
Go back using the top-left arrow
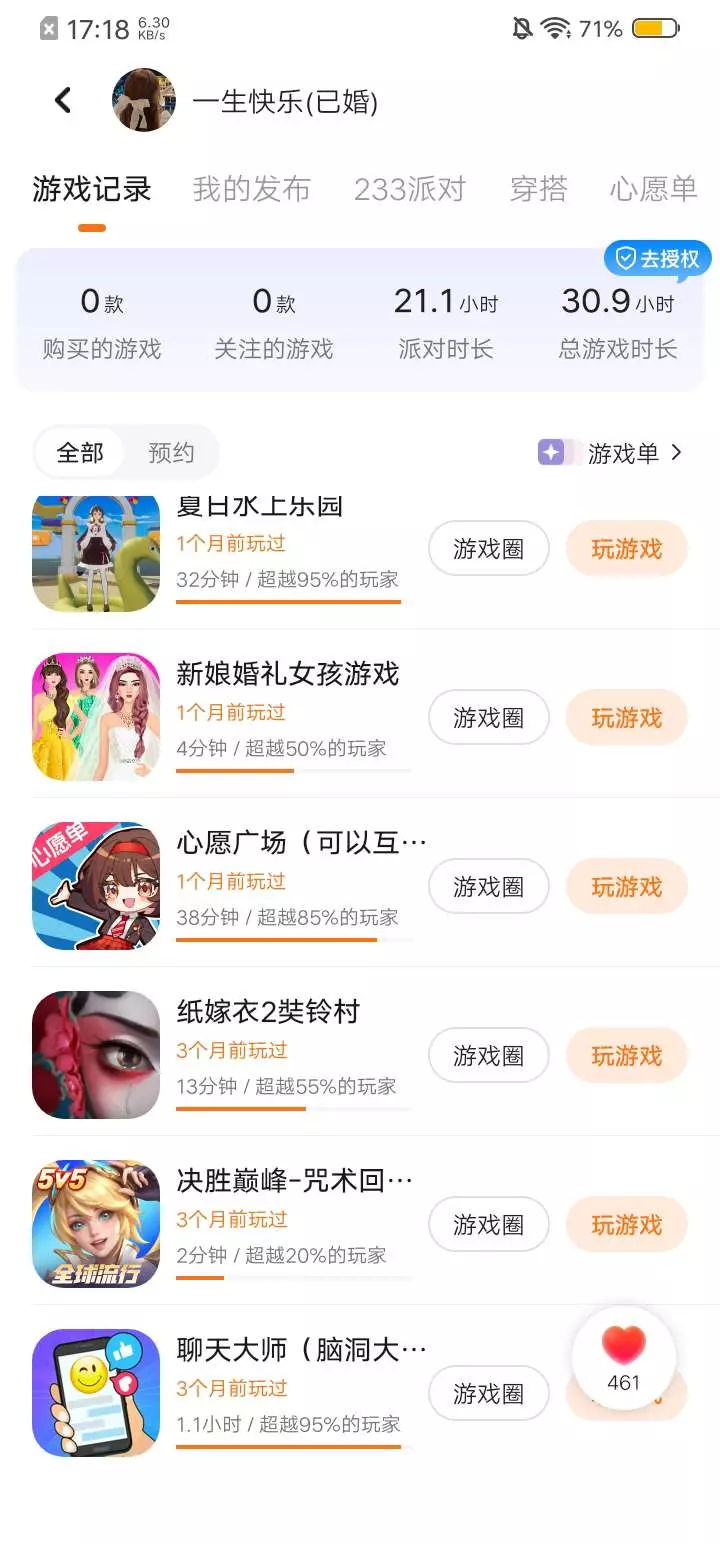63,100
